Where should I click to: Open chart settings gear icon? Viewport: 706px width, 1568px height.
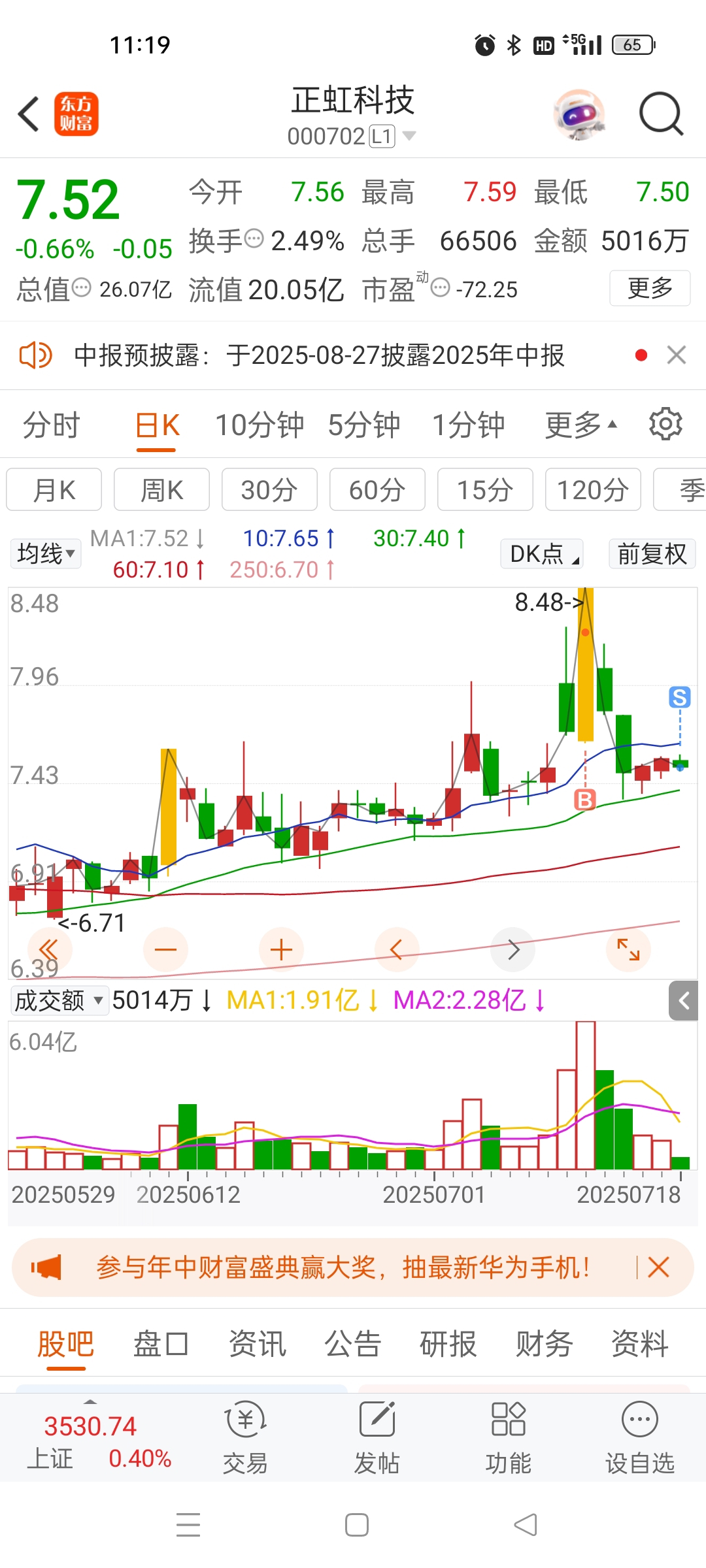(665, 424)
